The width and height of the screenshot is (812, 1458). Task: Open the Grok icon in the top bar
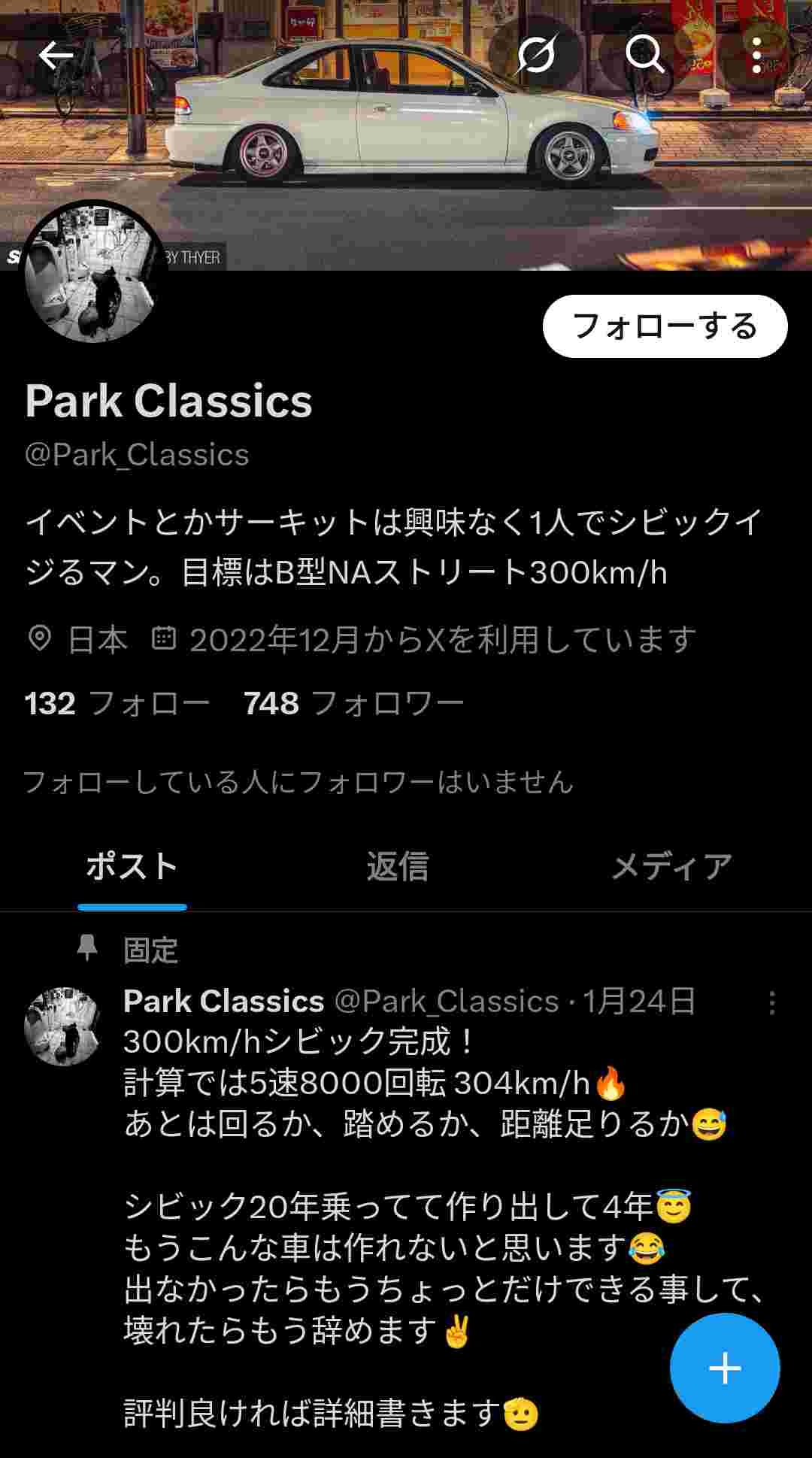click(540, 54)
